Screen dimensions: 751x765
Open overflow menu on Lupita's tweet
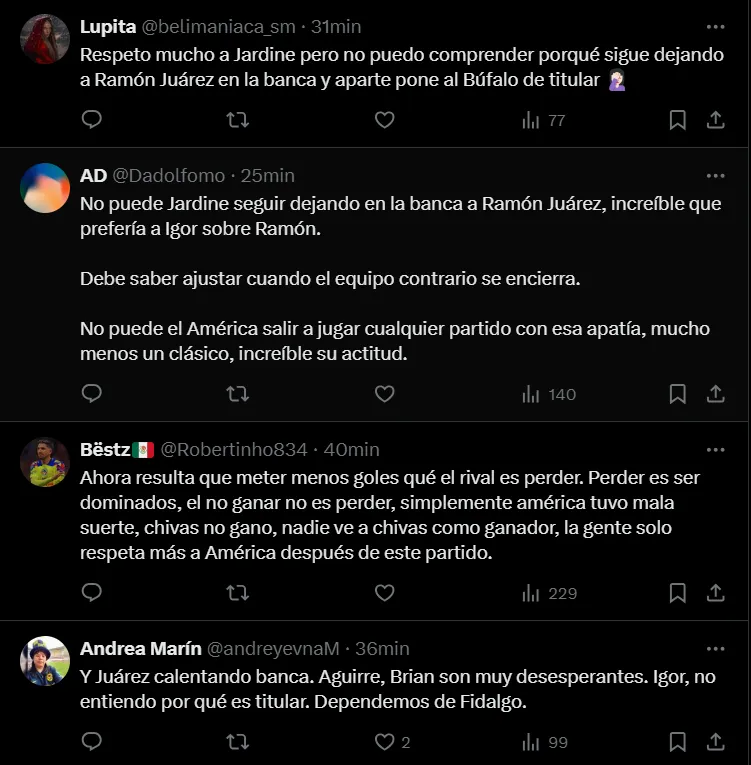click(715, 27)
